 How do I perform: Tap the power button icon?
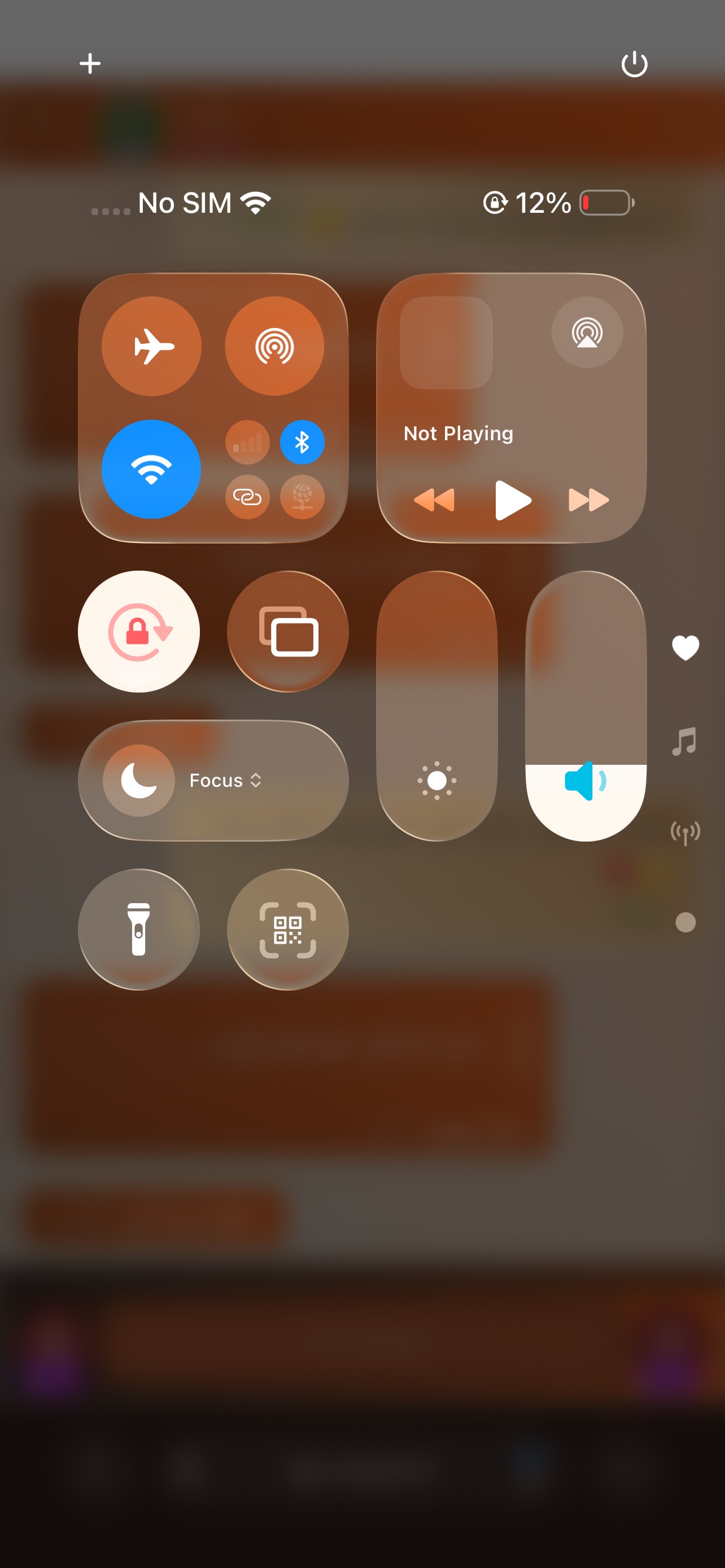(x=634, y=64)
